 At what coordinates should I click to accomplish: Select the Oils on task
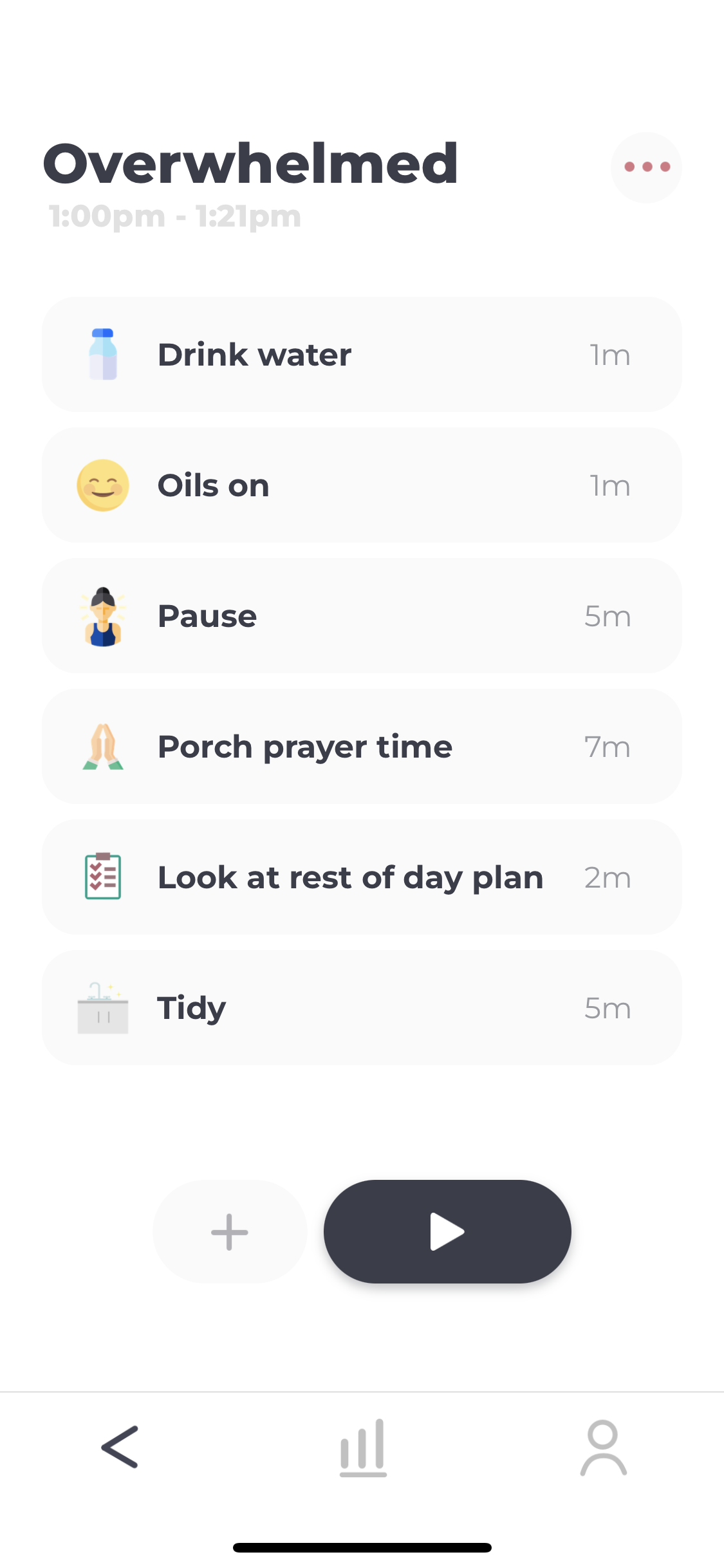362,485
